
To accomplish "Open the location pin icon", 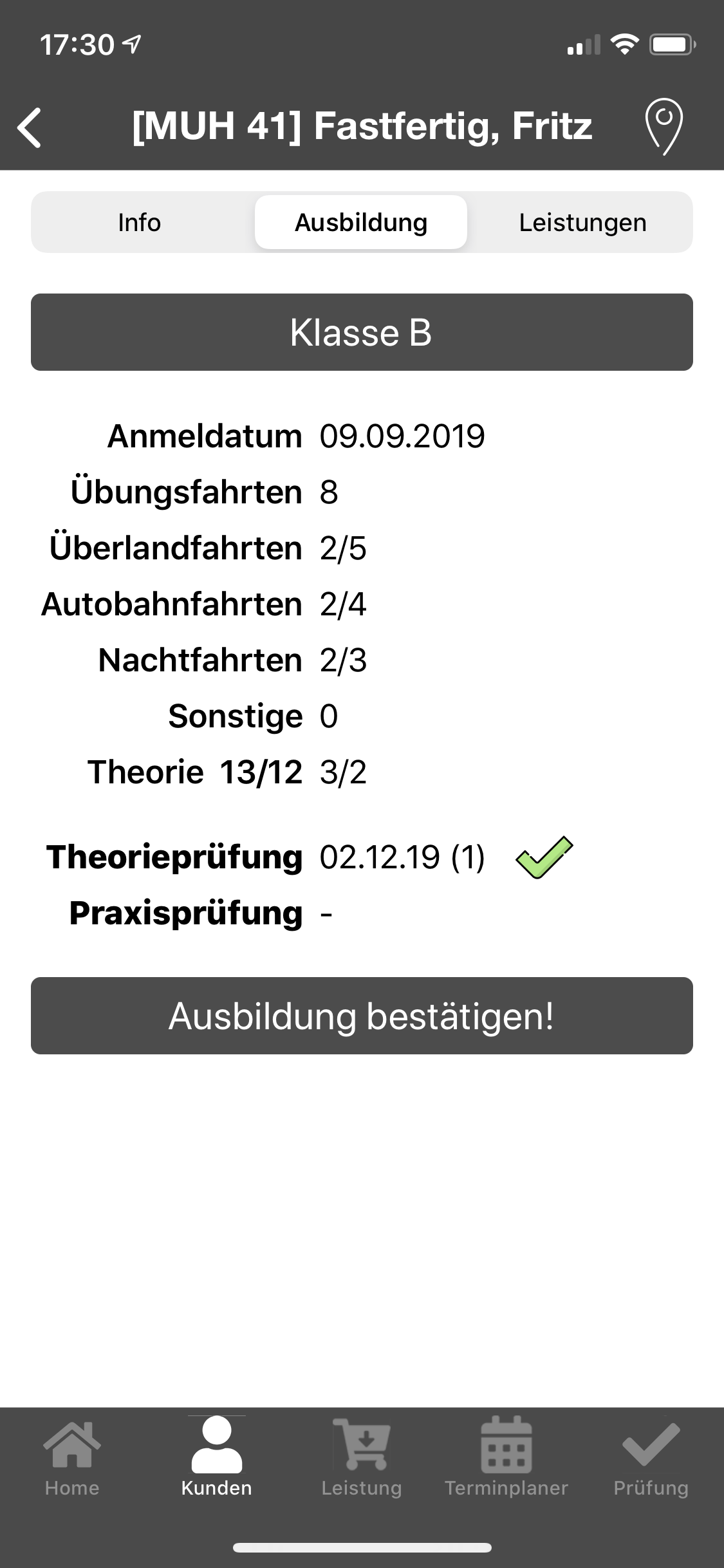I will pos(664,126).
